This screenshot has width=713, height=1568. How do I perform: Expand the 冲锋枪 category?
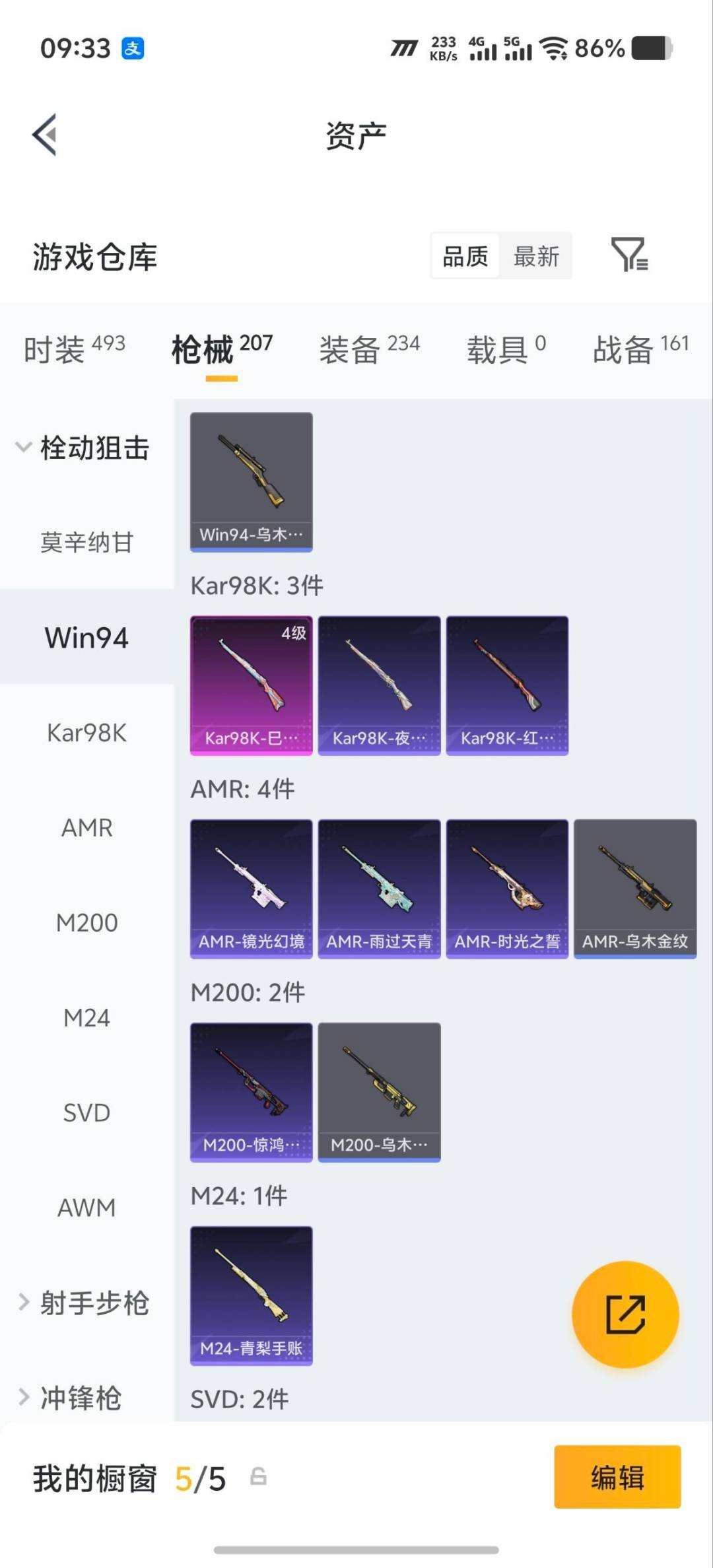70,1398
